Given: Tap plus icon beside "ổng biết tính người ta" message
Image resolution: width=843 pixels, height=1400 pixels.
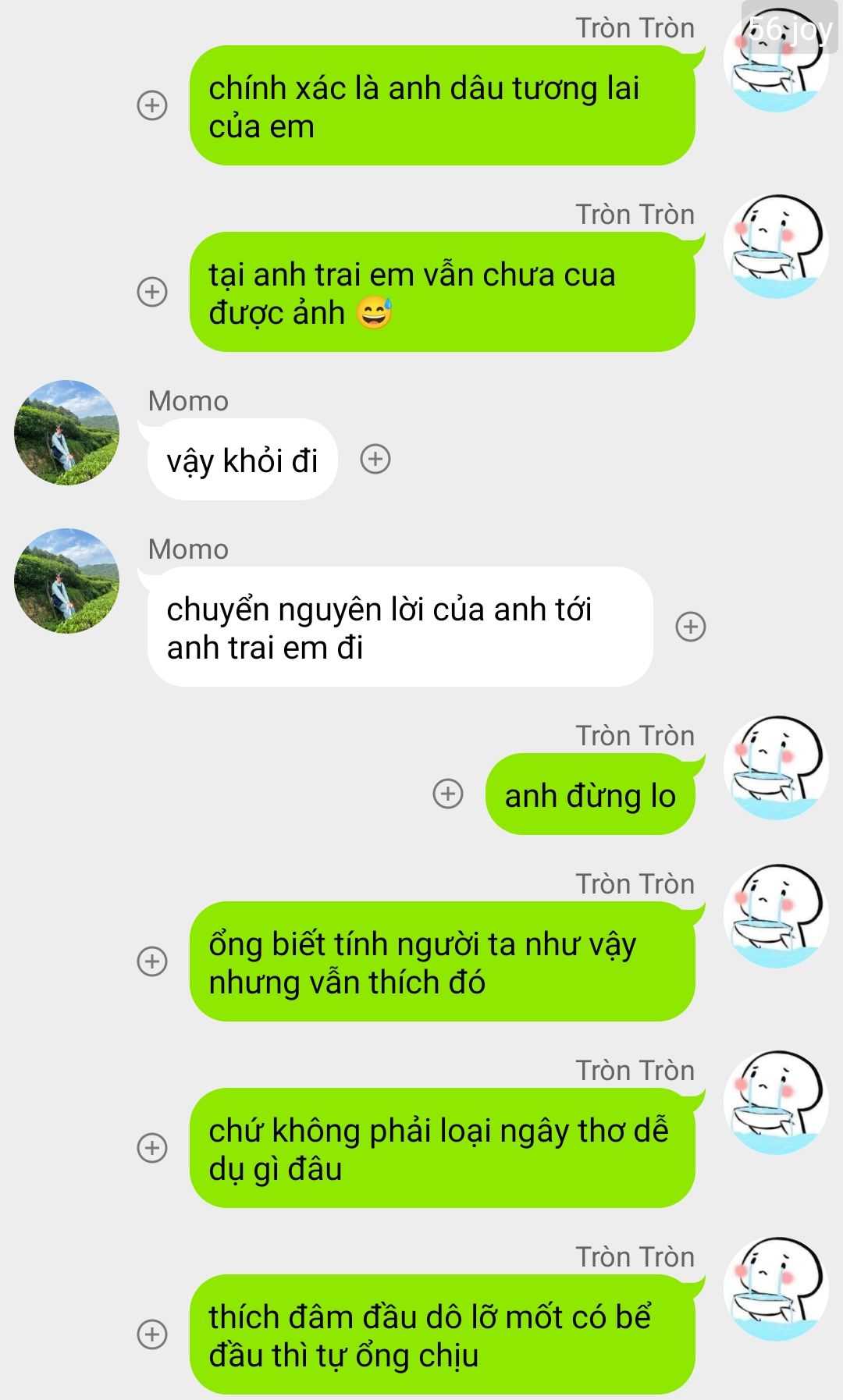Looking at the screenshot, I should (x=152, y=961).
